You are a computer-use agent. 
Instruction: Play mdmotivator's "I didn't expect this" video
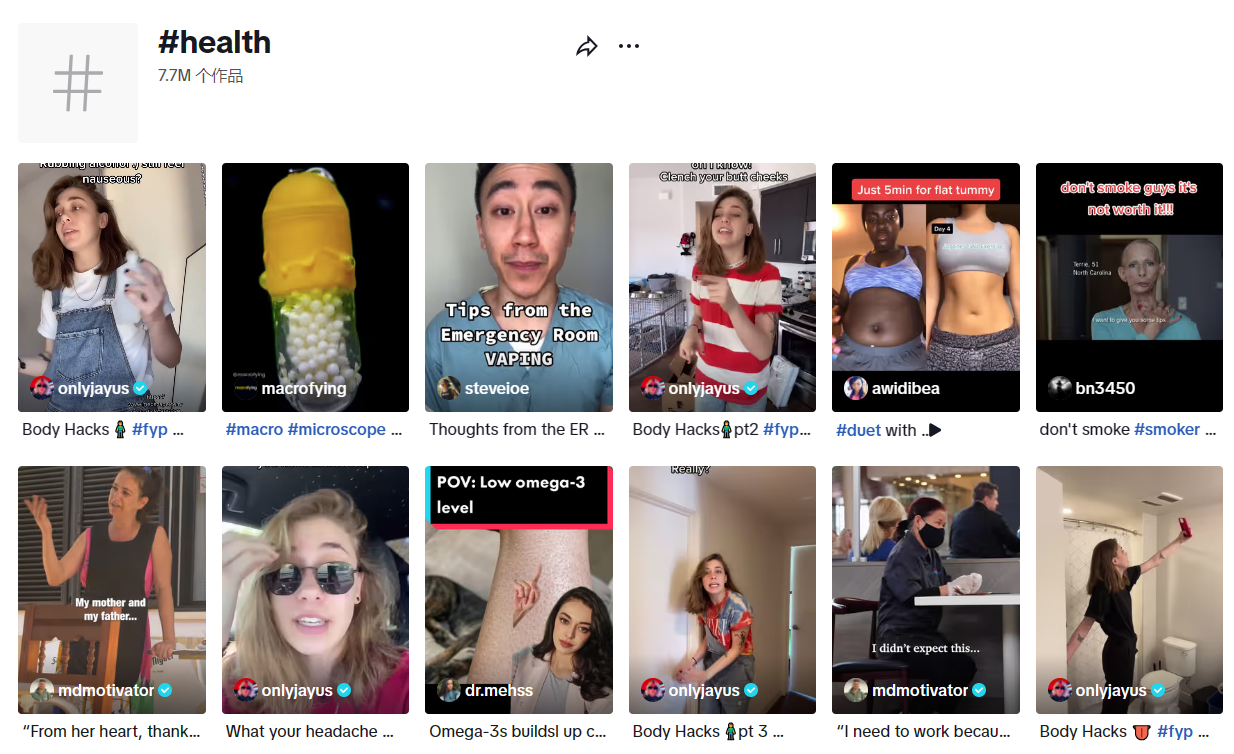pos(925,589)
